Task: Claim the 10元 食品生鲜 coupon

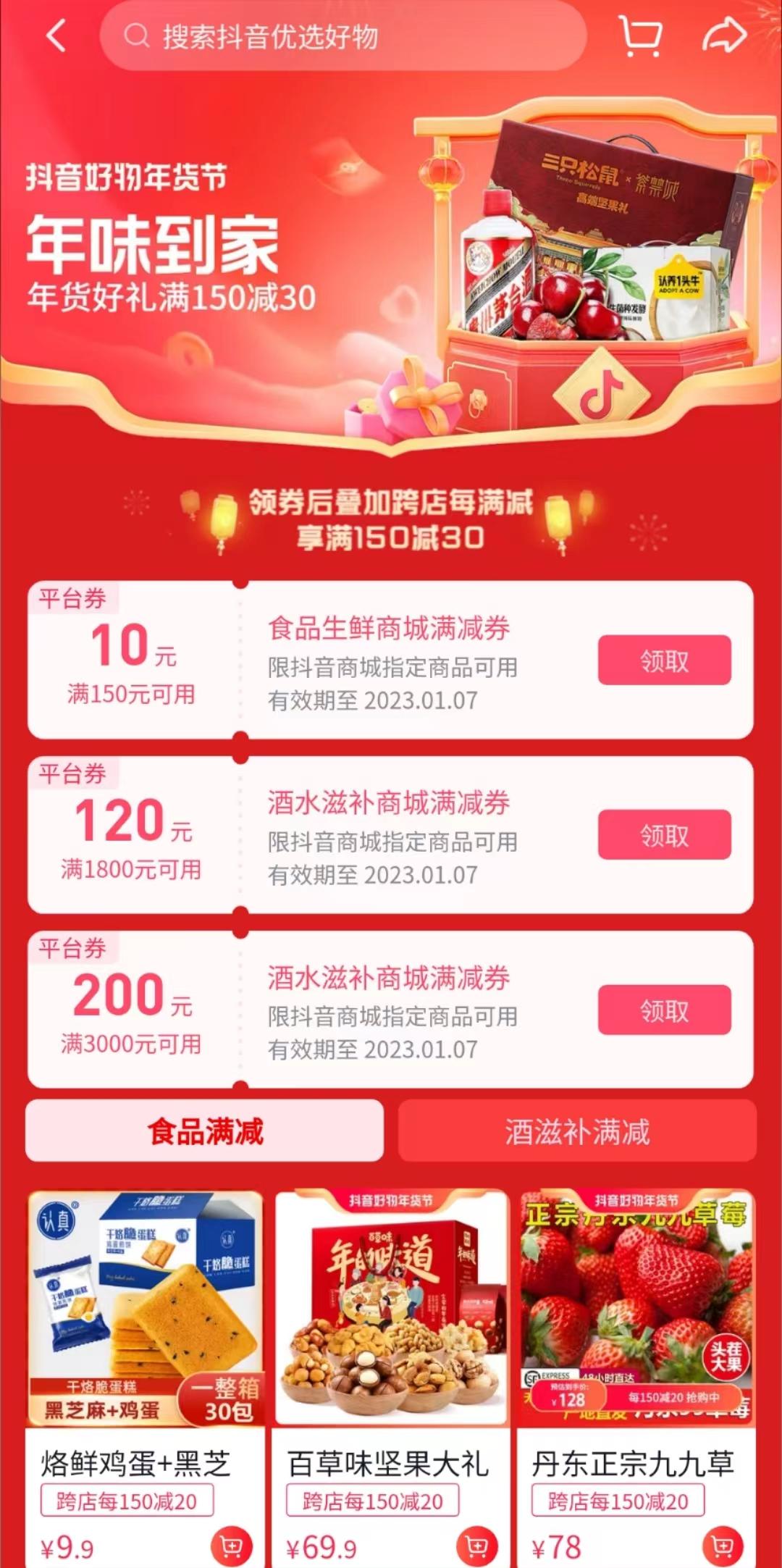Action: pyautogui.click(x=664, y=660)
